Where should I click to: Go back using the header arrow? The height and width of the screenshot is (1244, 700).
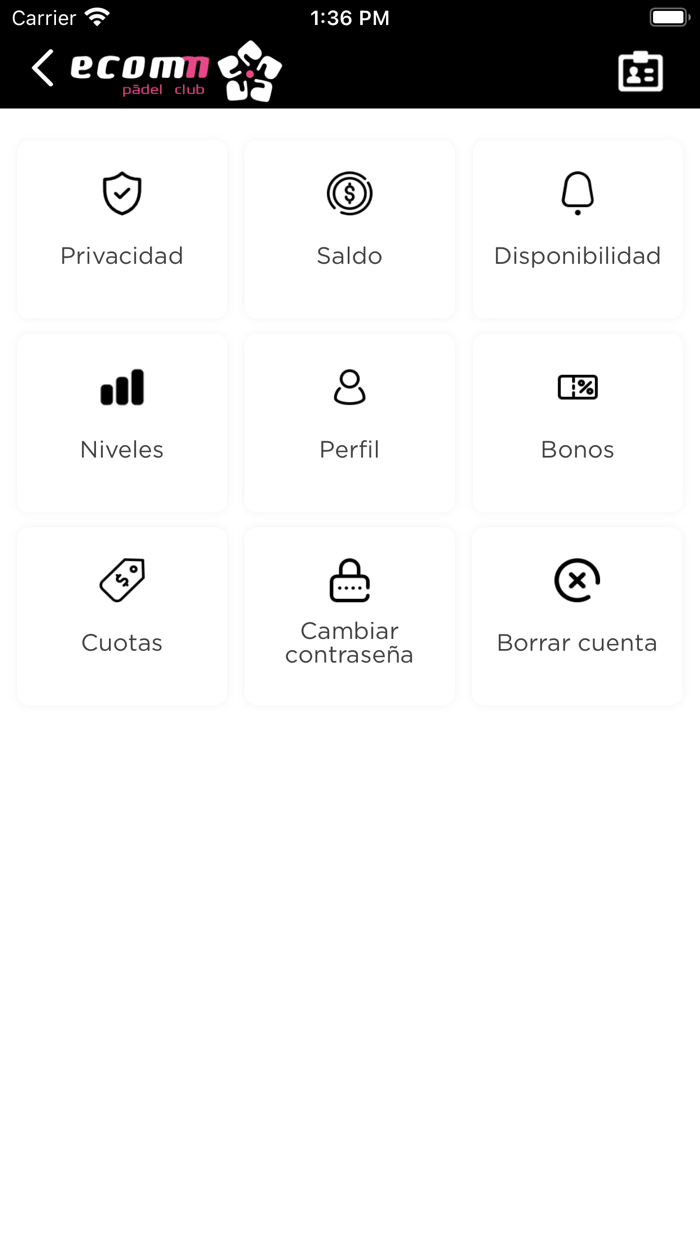[42, 69]
